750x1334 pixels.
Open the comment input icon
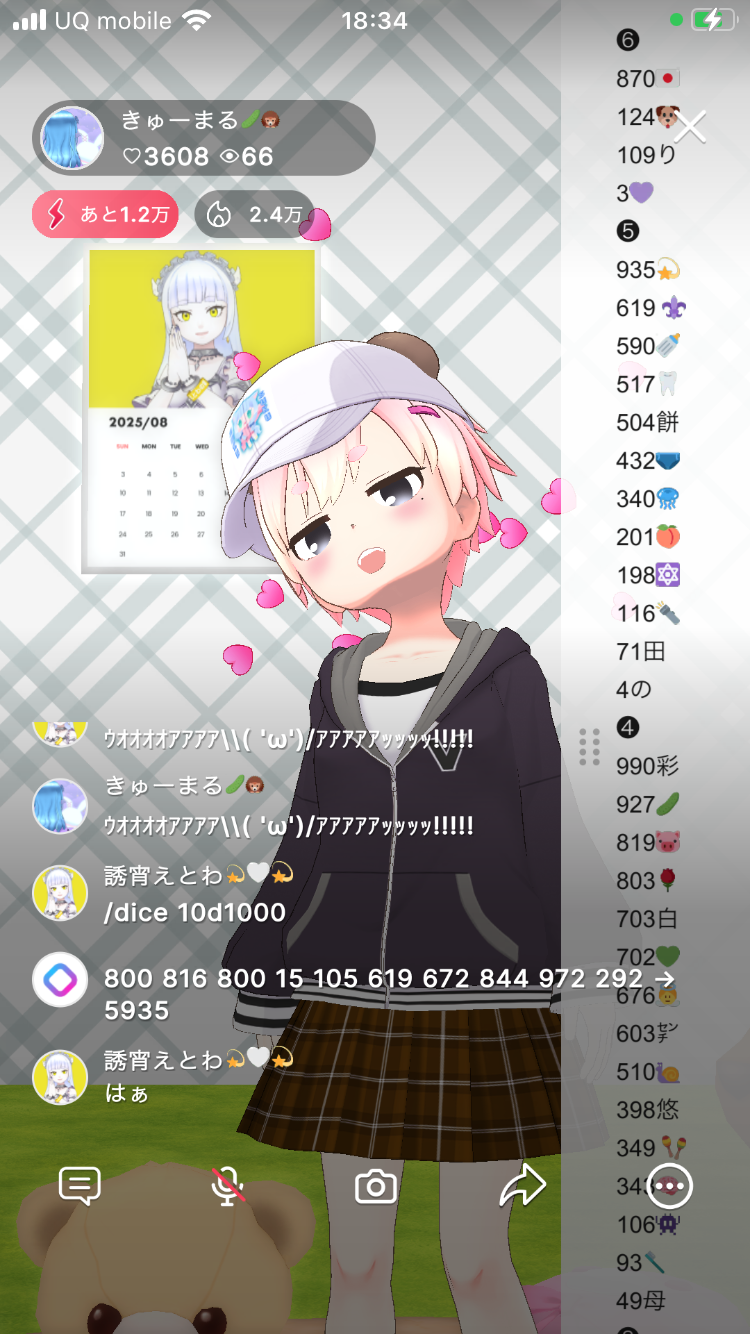coord(80,1186)
